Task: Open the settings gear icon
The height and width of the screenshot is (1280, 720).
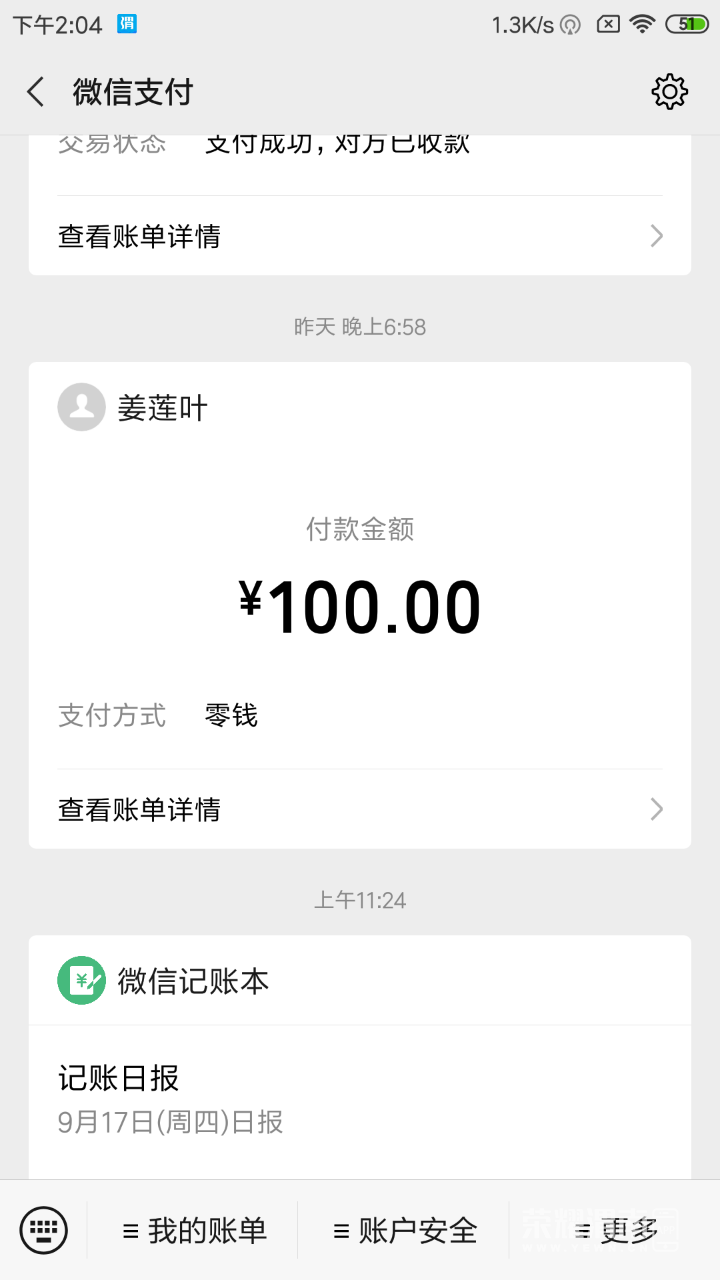Action: pyautogui.click(x=669, y=92)
